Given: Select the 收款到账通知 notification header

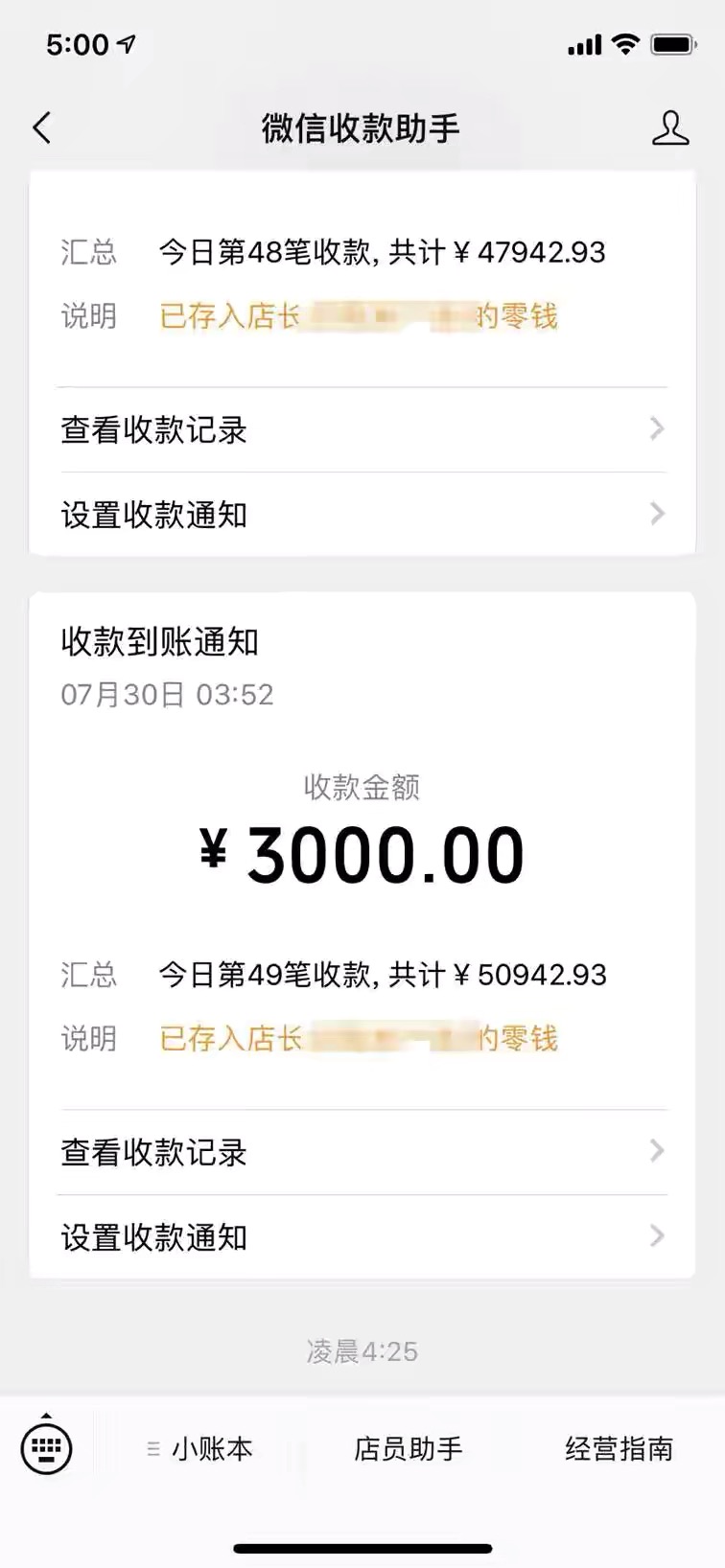Looking at the screenshot, I should point(159,643).
